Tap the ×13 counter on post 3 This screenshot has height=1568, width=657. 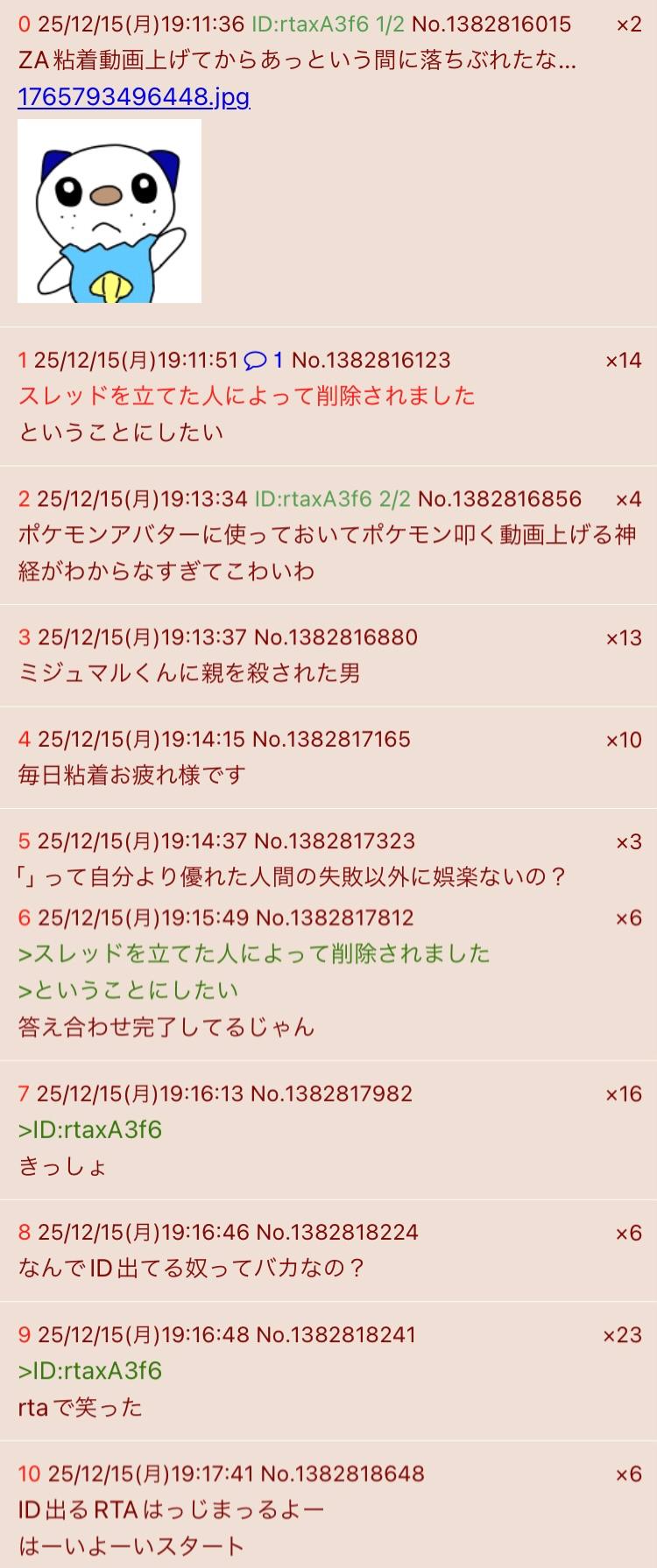[x=623, y=637]
